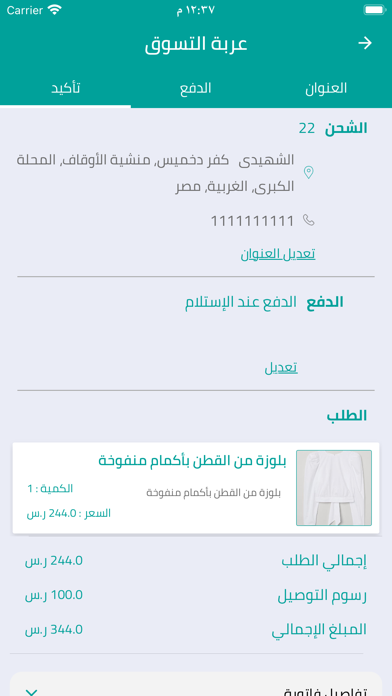Tap تعديل link under payment method
This screenshot has width=392, height=696.
(x=281, y=368)
